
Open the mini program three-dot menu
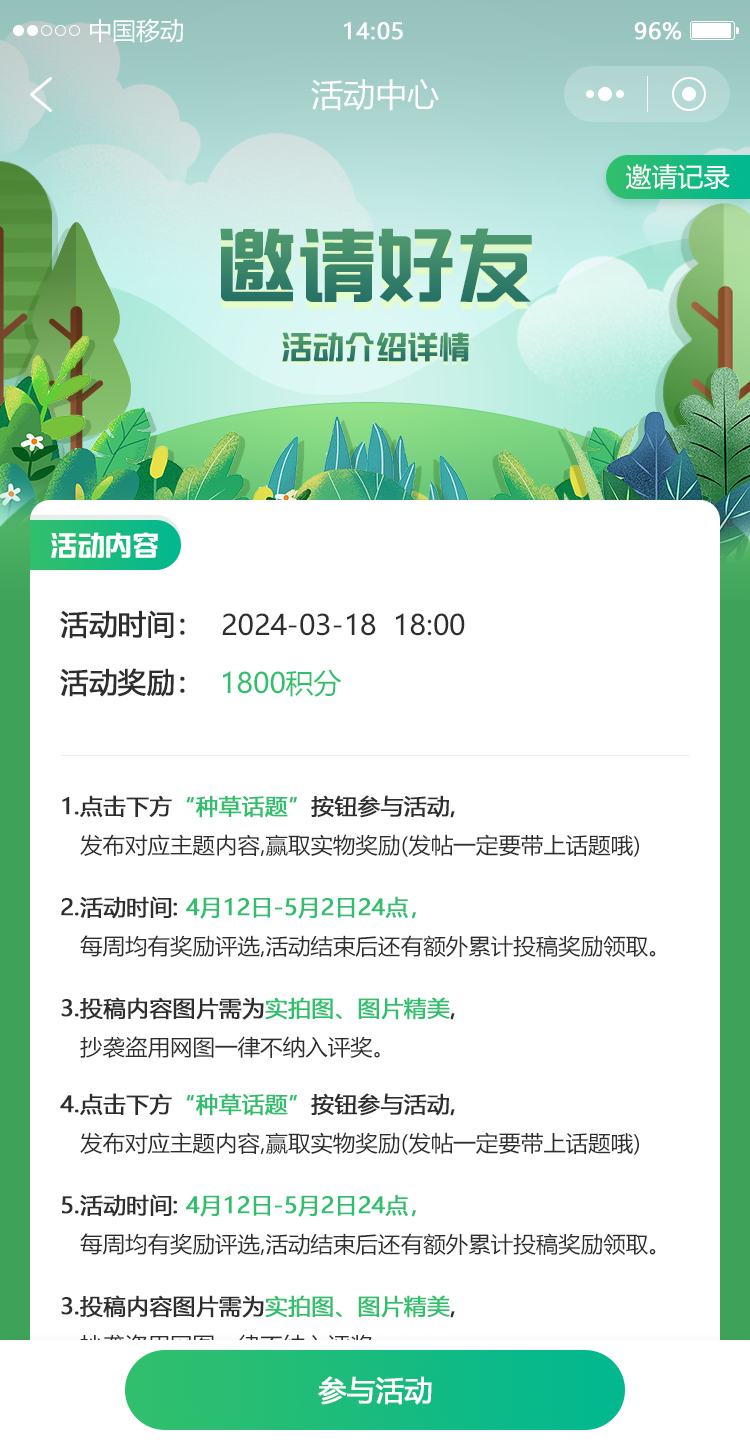(605, 95)
